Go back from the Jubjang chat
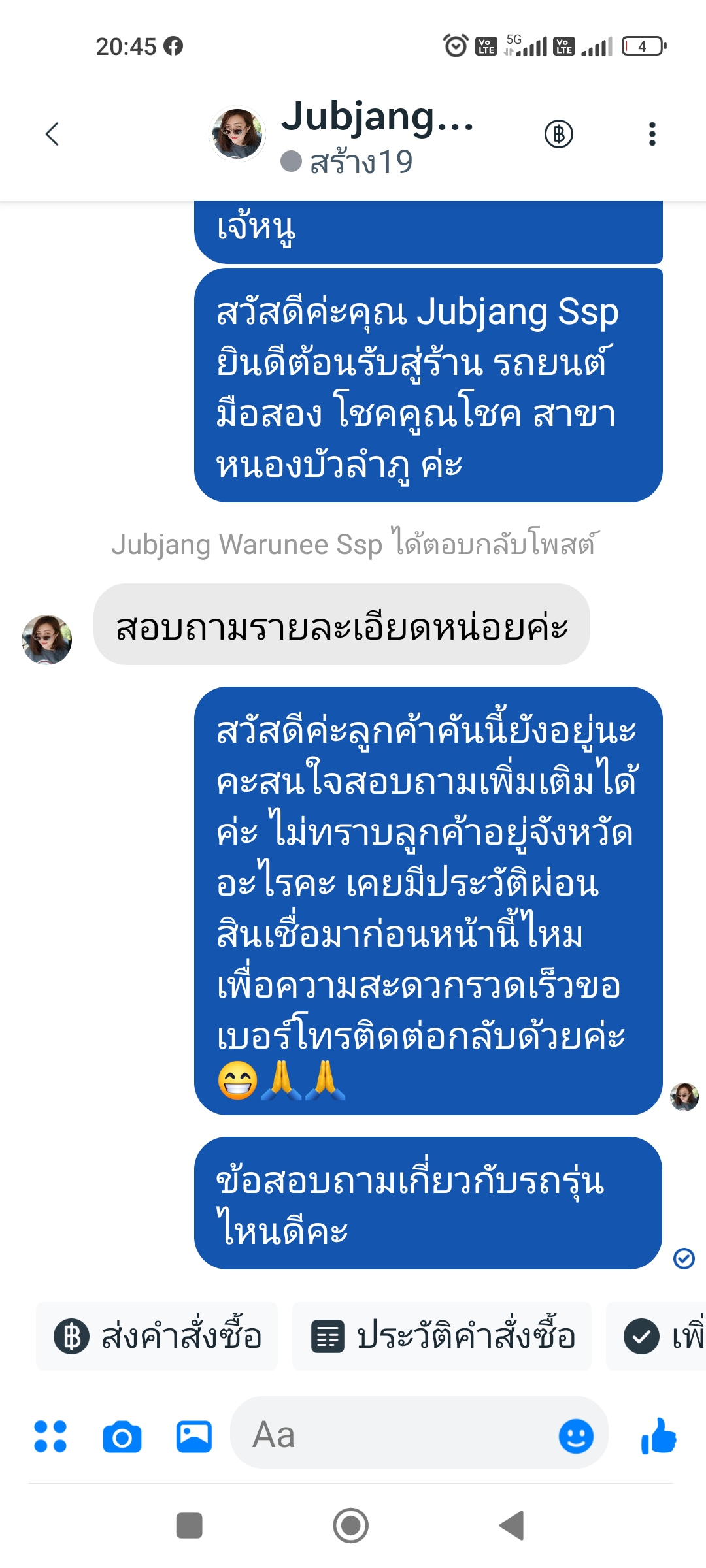Image resolution: width=706 pixels, height=1568 pixels. point(53,134)
